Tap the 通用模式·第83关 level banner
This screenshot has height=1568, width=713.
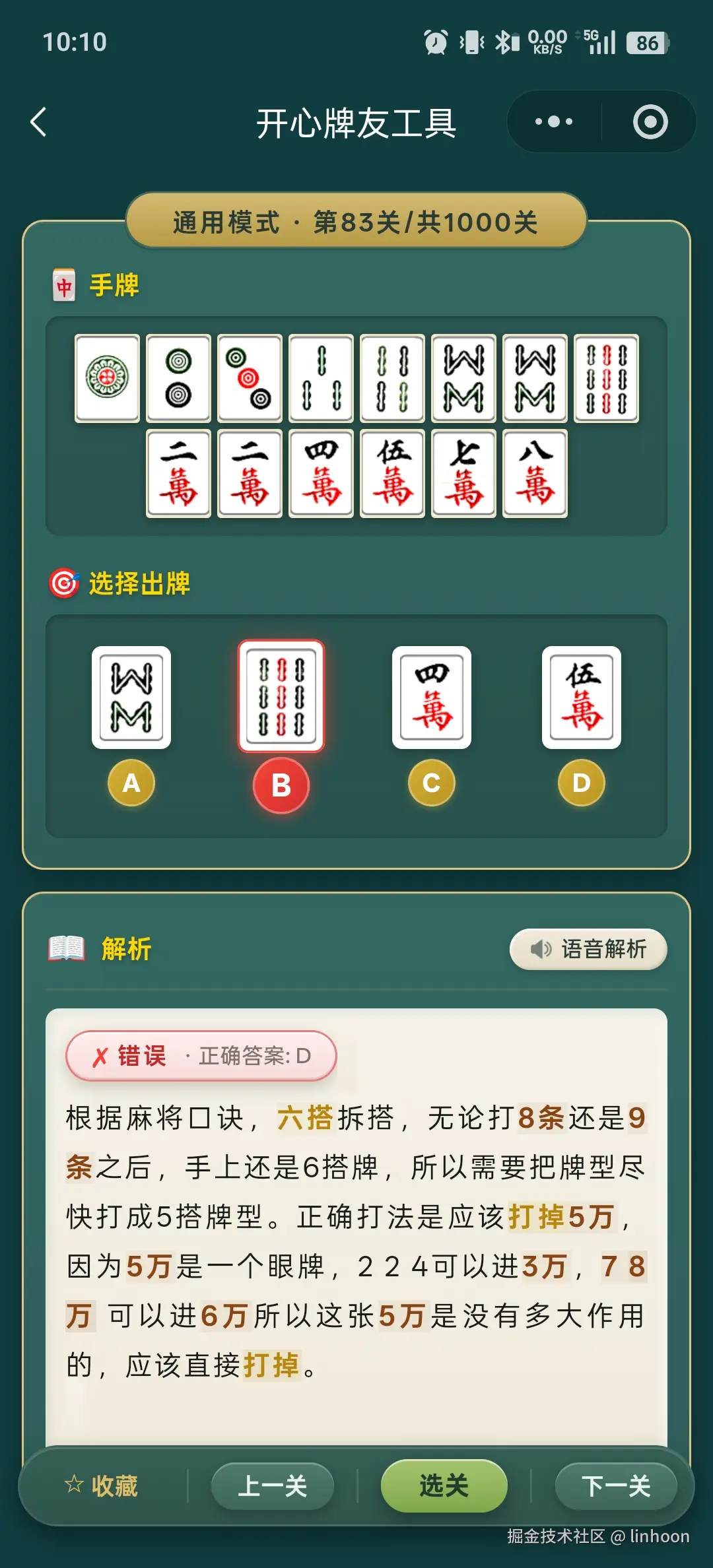tap(356, 222)
